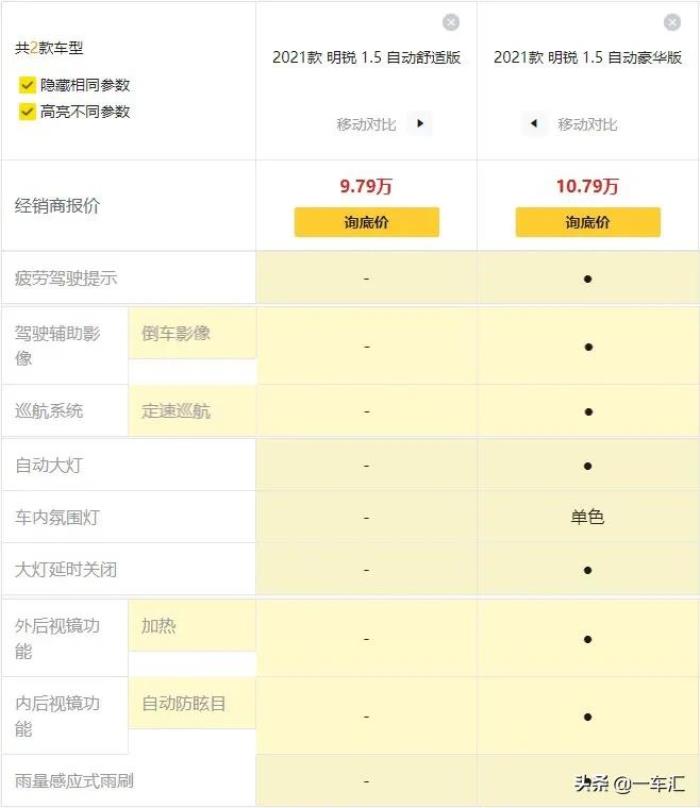Image resolution: width=700 pixels, height=808 pixels.
Task: Remove the 1.5 自动舒适版 model from comparison
Action: pyautogui.click(x=451, y=22)
